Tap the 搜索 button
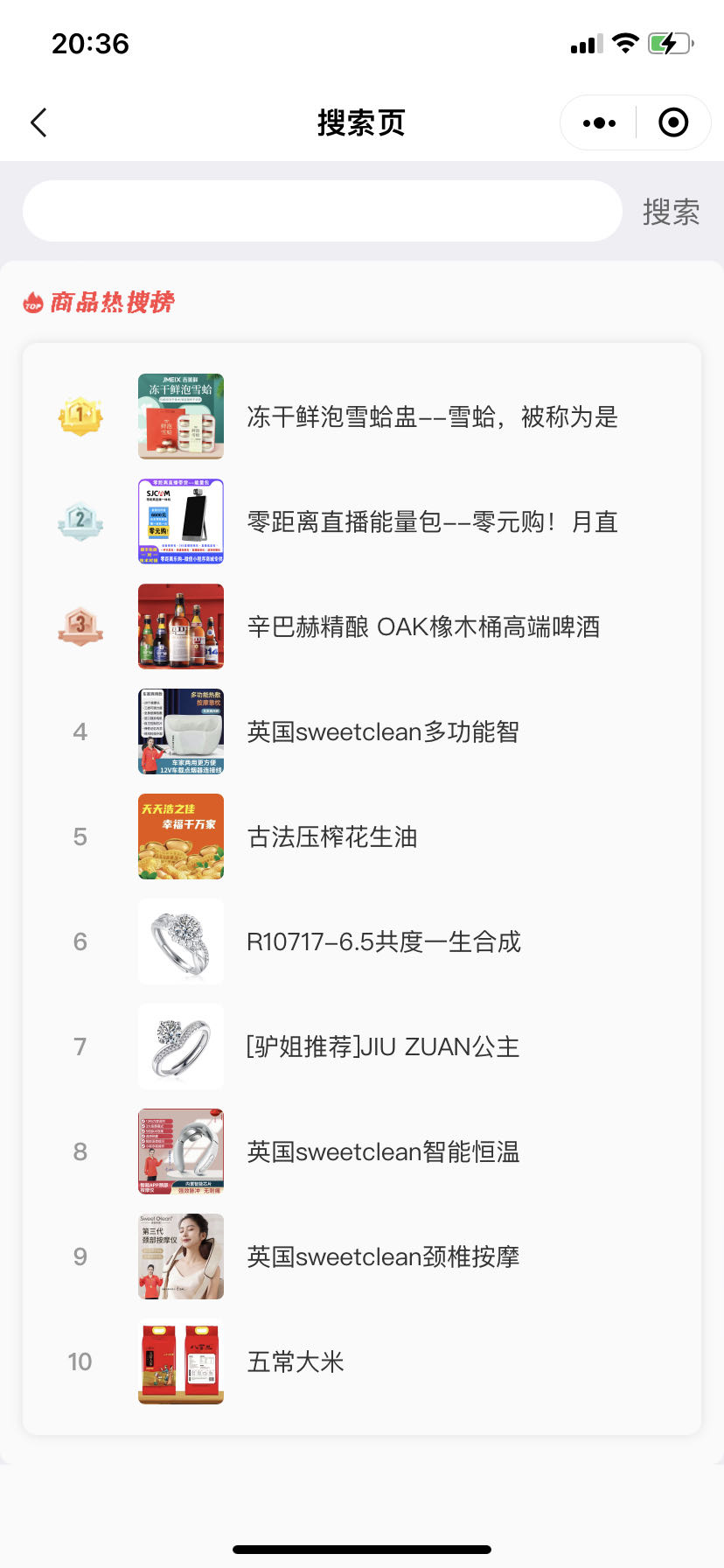Screen dimensions: 724x1568 [671, 212]
